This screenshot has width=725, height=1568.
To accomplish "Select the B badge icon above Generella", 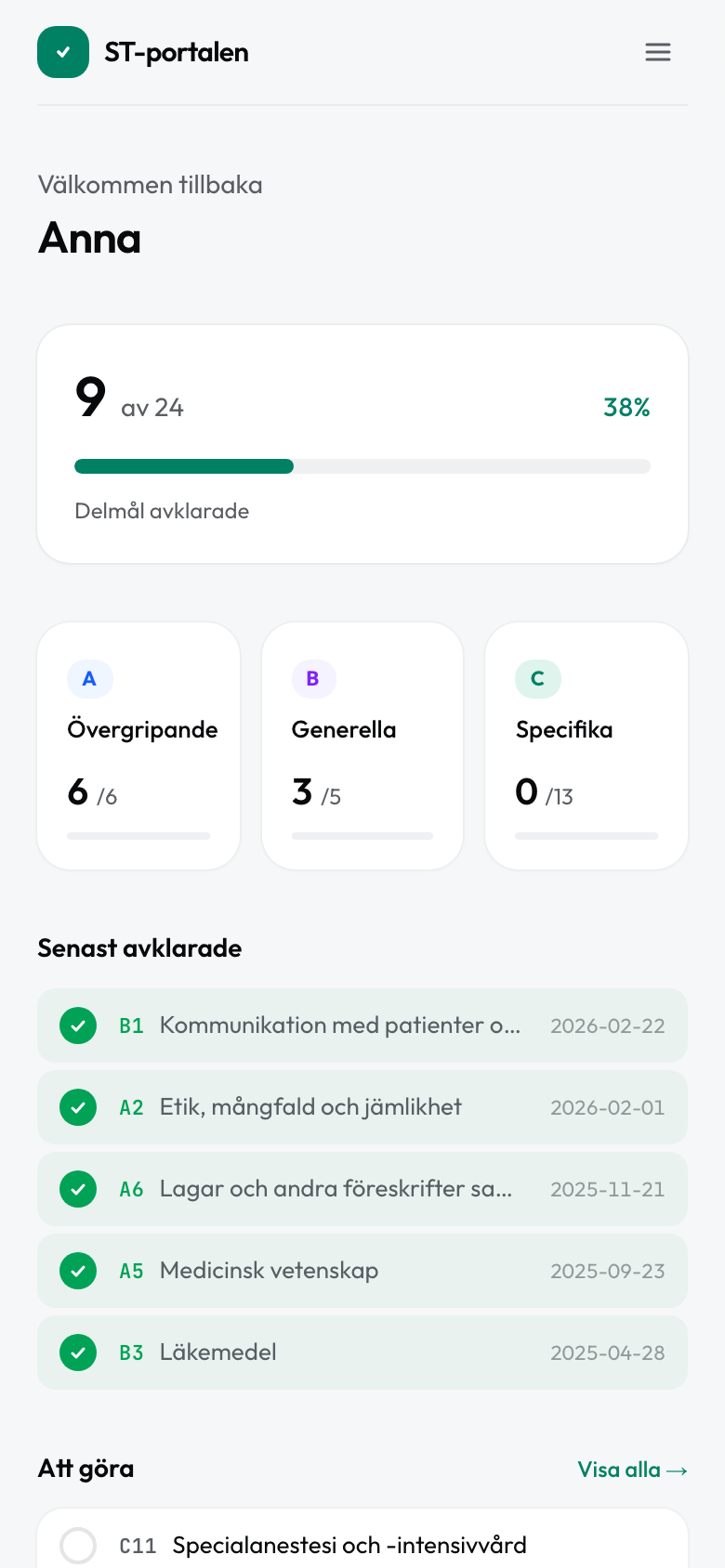I will point(314,679).
